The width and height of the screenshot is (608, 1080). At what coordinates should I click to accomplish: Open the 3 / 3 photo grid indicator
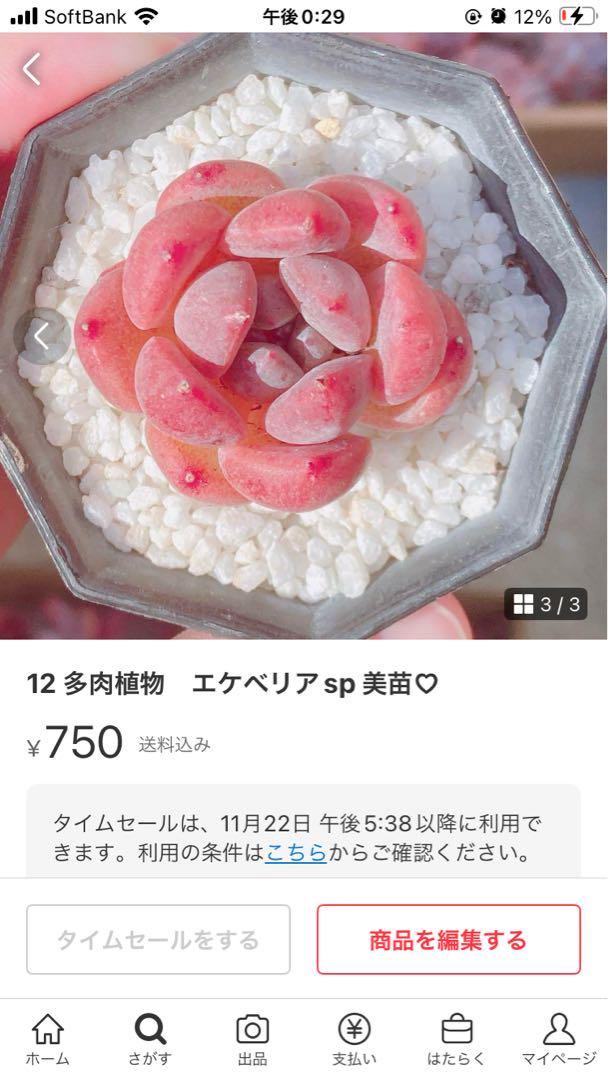click(545, 604)
